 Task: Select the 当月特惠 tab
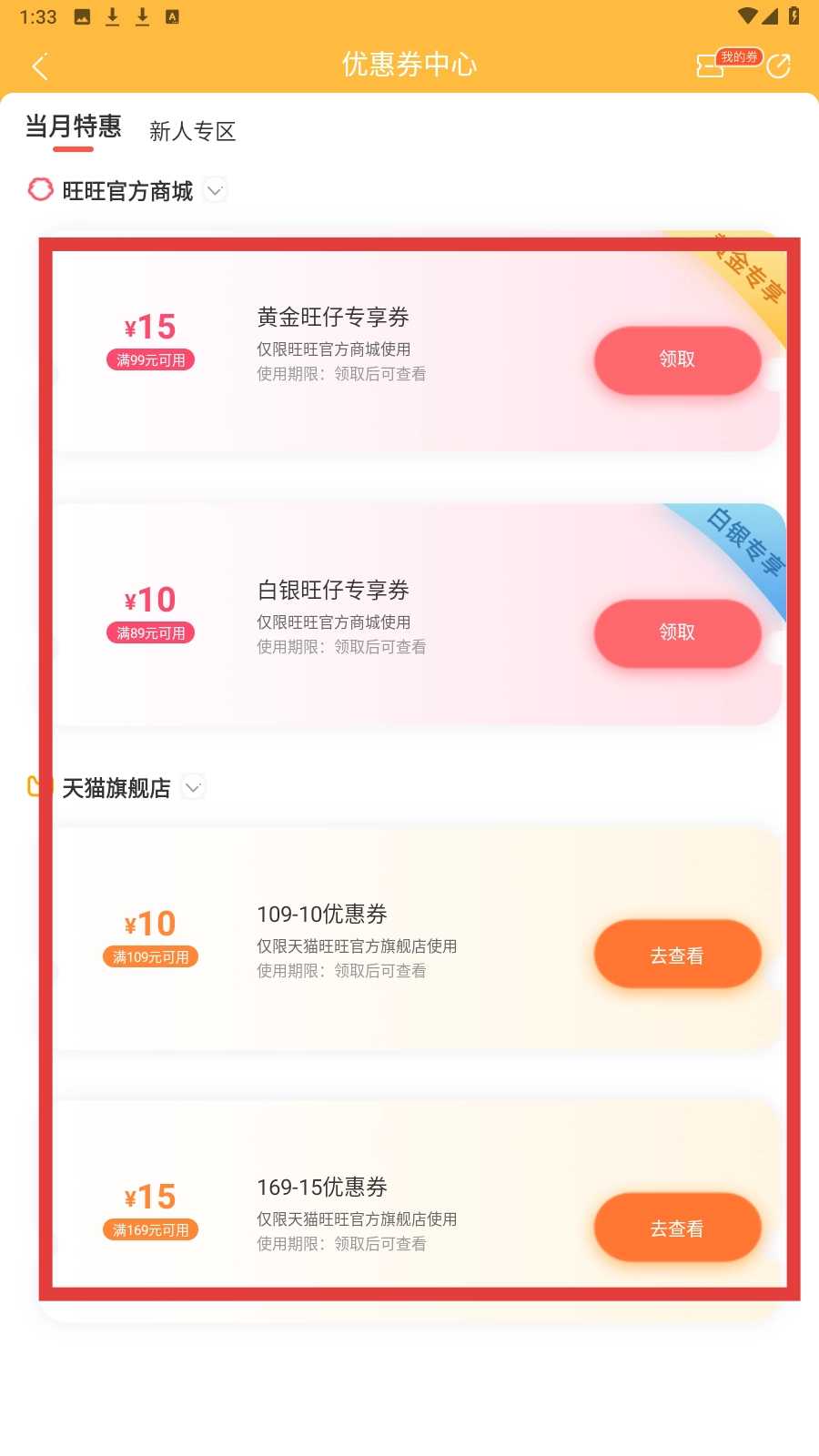[x=73, y=128]
